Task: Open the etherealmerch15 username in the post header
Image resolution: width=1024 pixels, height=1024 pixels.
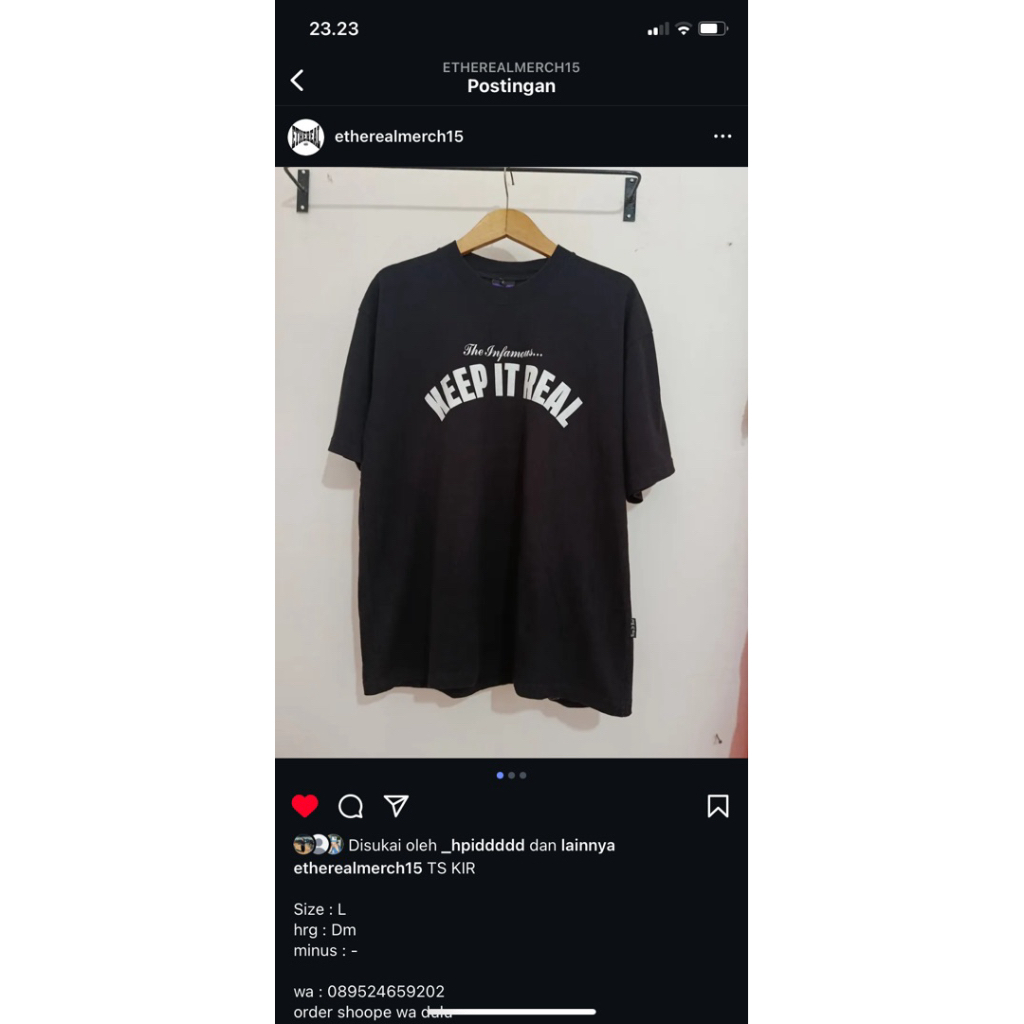Action: 399,136
